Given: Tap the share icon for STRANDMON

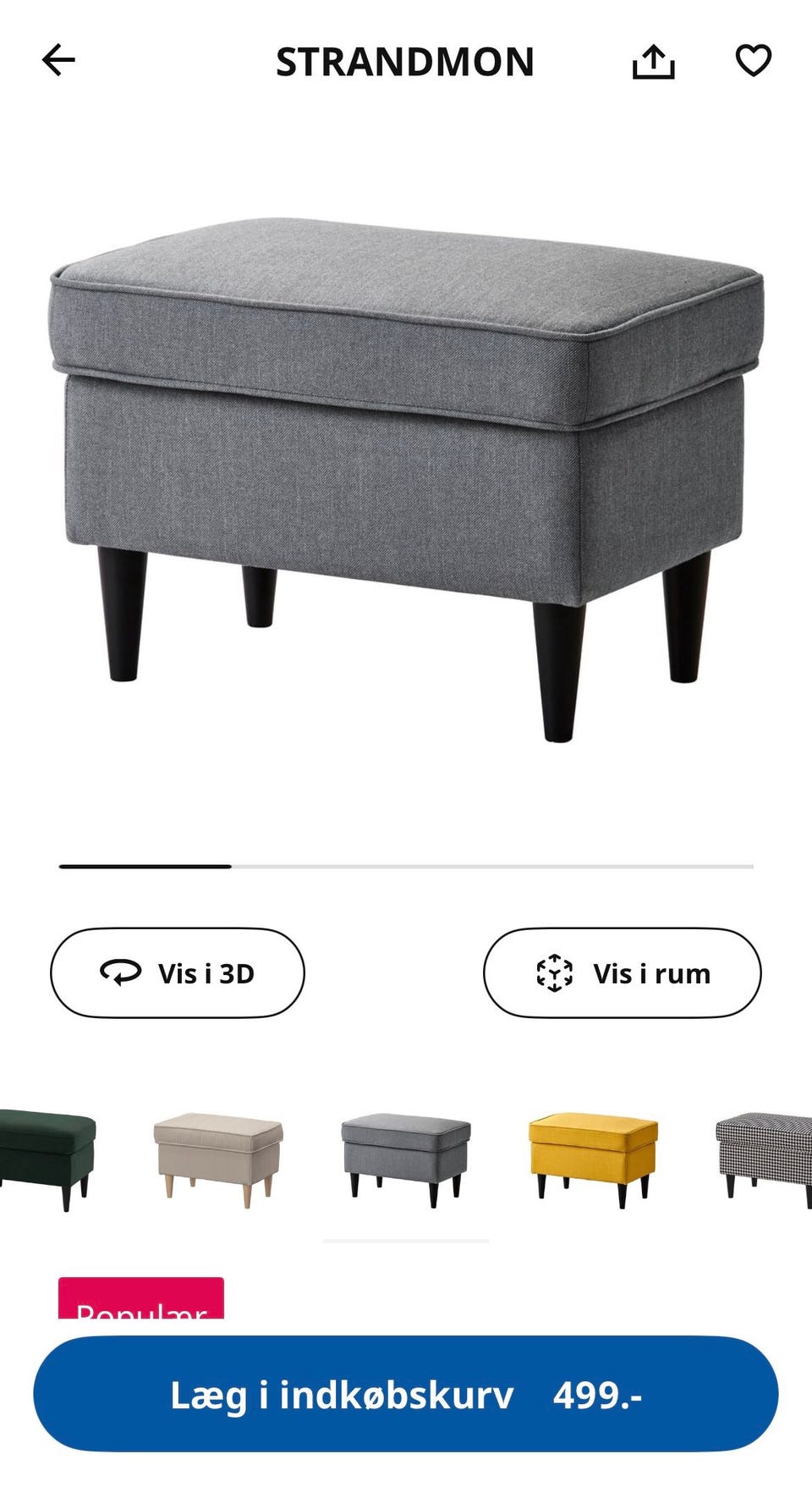Looking at the screenshot, I should (654, 60).
